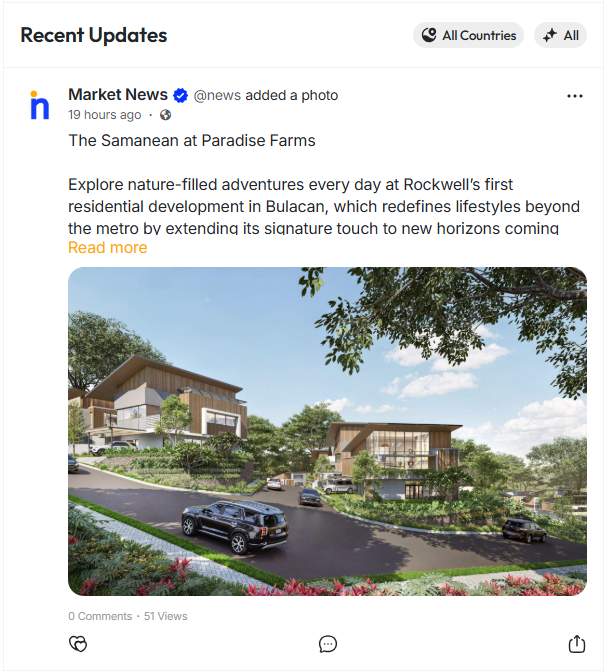Open the All filter chip
608x672 pixels.
tap(560, 35)
